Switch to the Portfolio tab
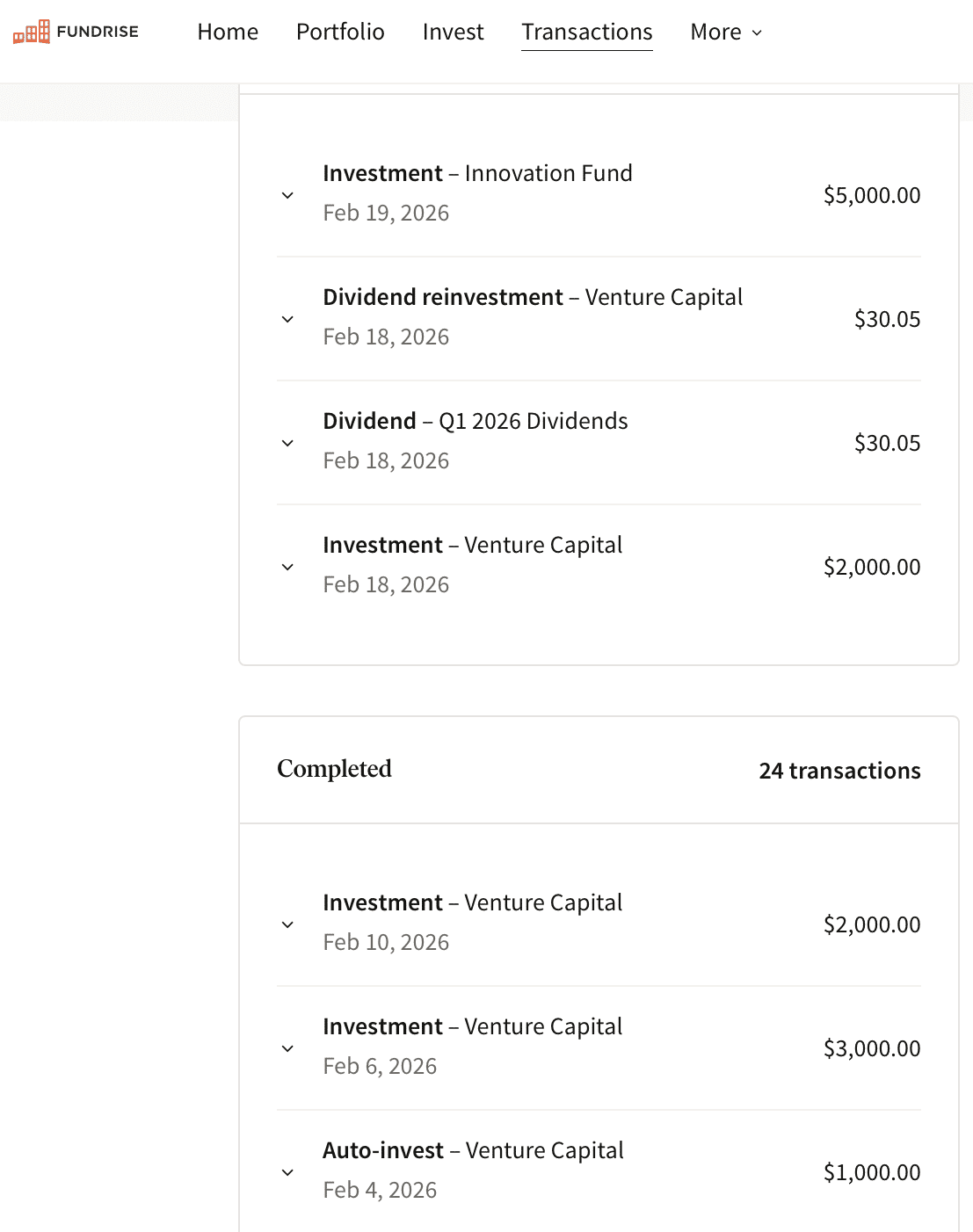This screenshot has width=973, height=1232. point(340,32)
